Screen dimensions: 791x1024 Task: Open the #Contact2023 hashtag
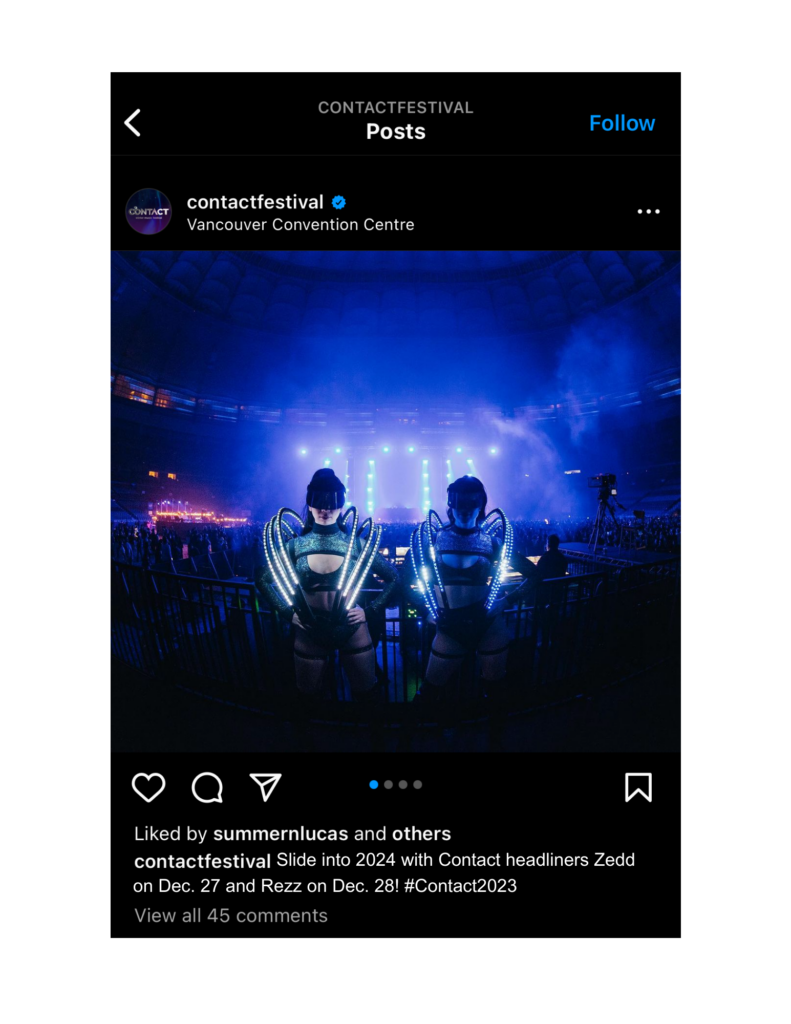(460, 886)
